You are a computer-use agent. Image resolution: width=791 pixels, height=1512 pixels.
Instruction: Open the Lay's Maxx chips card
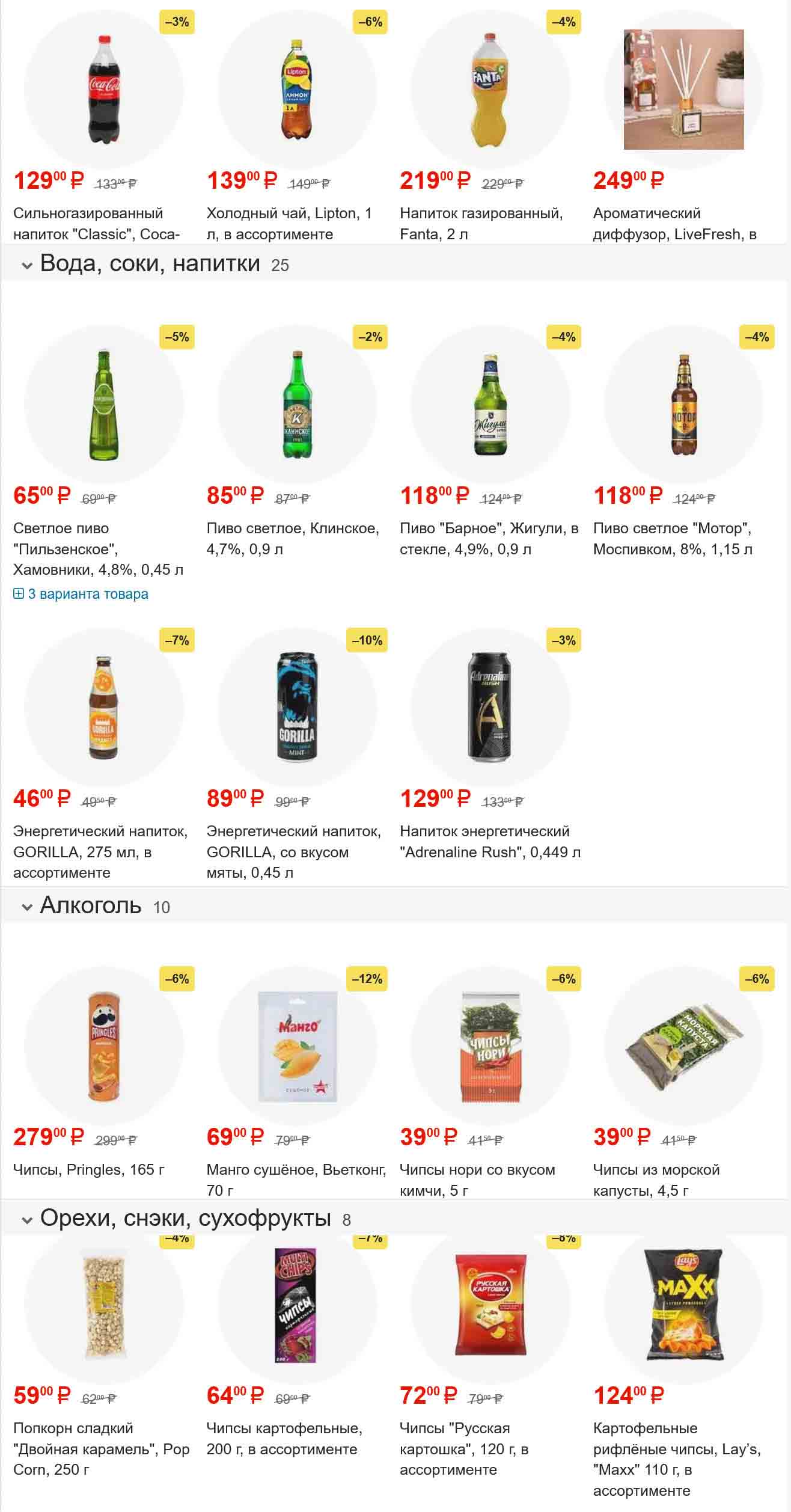click(683, 1305)
